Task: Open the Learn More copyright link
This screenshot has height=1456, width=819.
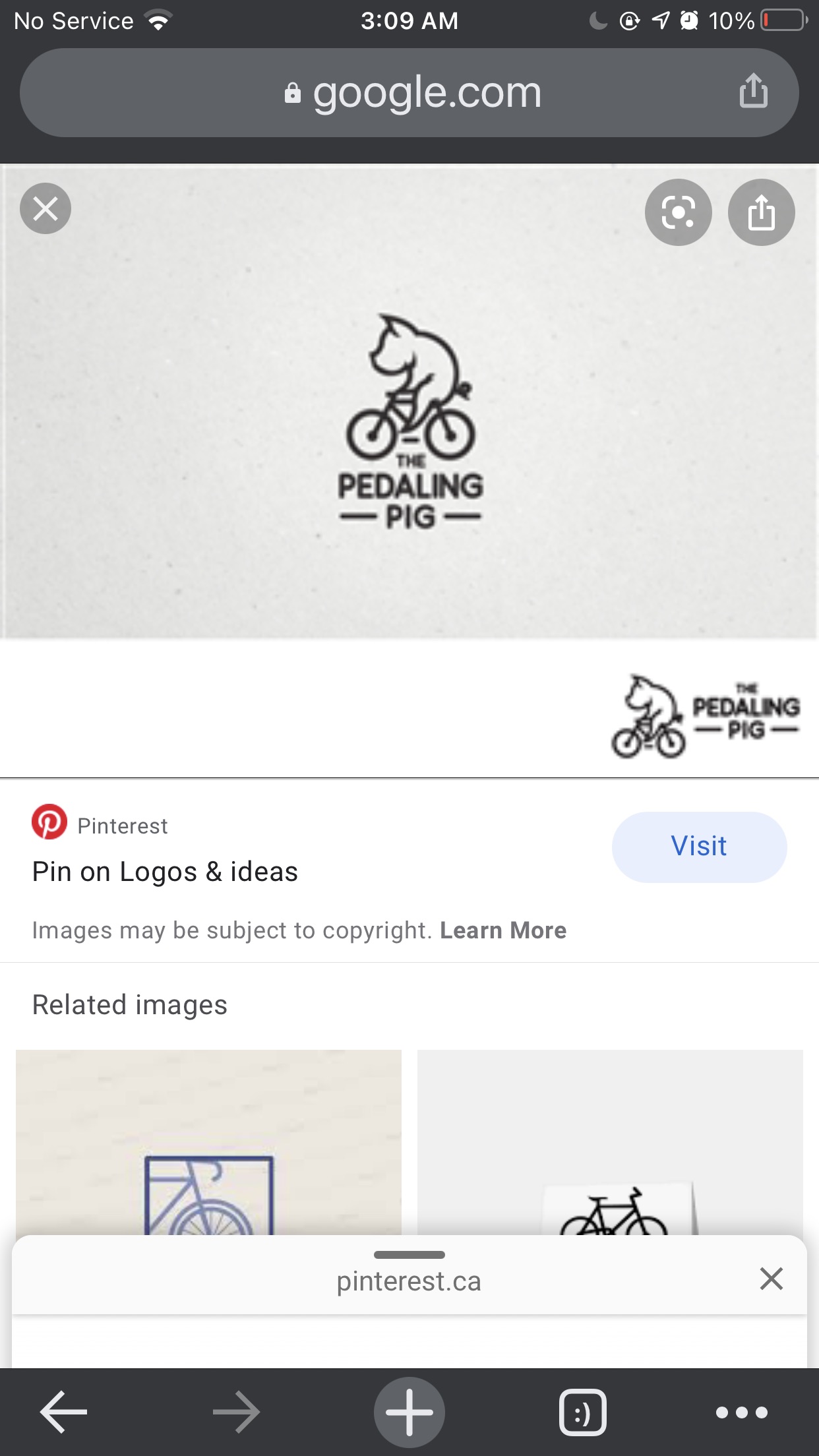Action: click(x=503, y=930)
